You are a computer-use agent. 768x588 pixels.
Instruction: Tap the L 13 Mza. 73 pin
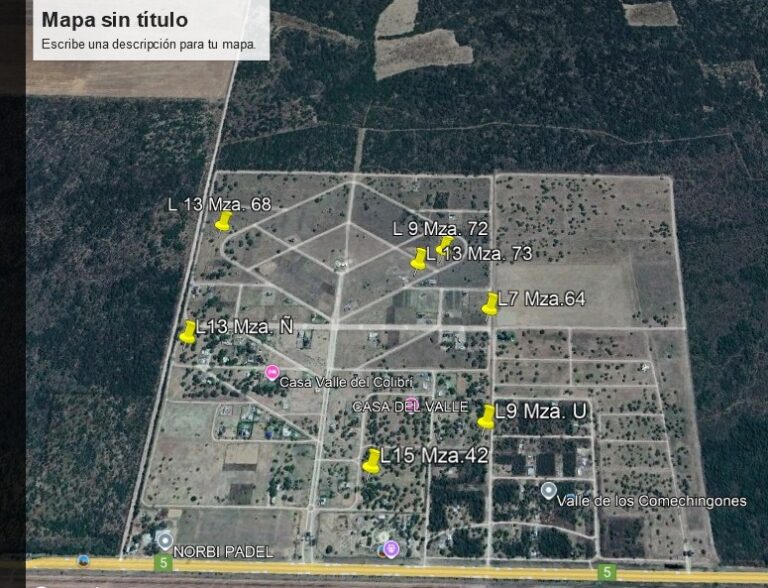419,259
